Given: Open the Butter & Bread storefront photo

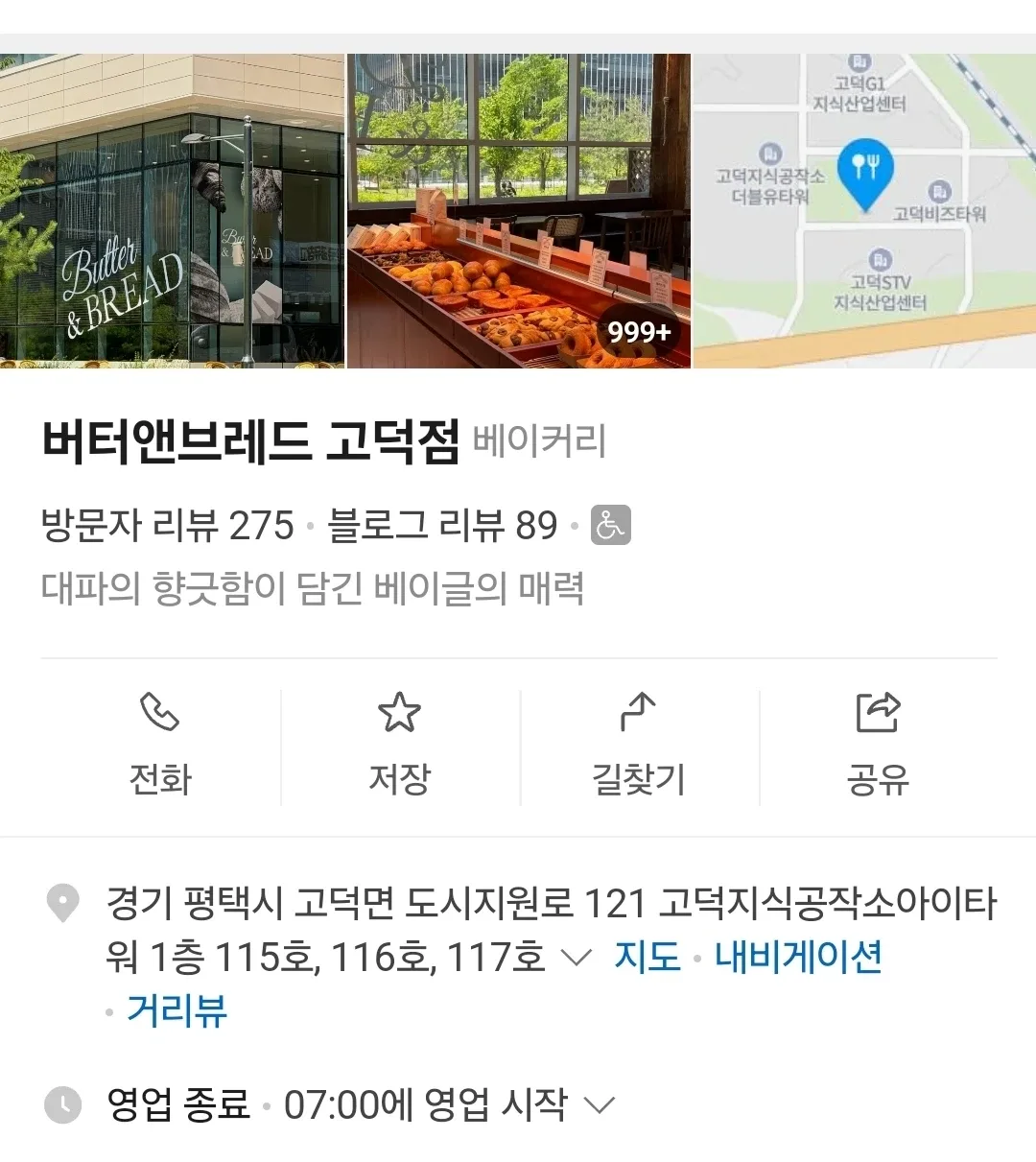Looking at the screenshot, I should 172,210.
